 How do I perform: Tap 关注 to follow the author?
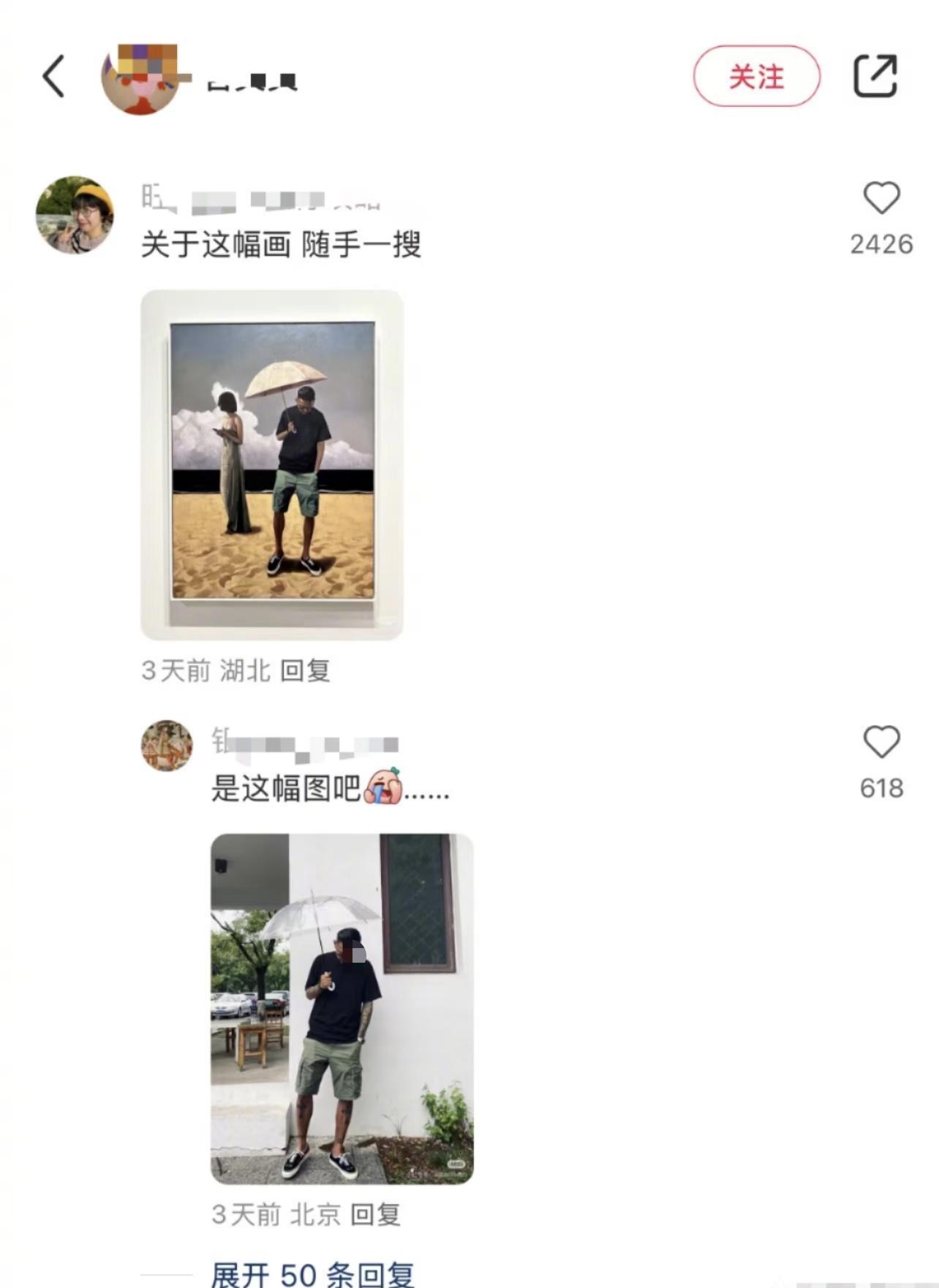pos(756,76)
